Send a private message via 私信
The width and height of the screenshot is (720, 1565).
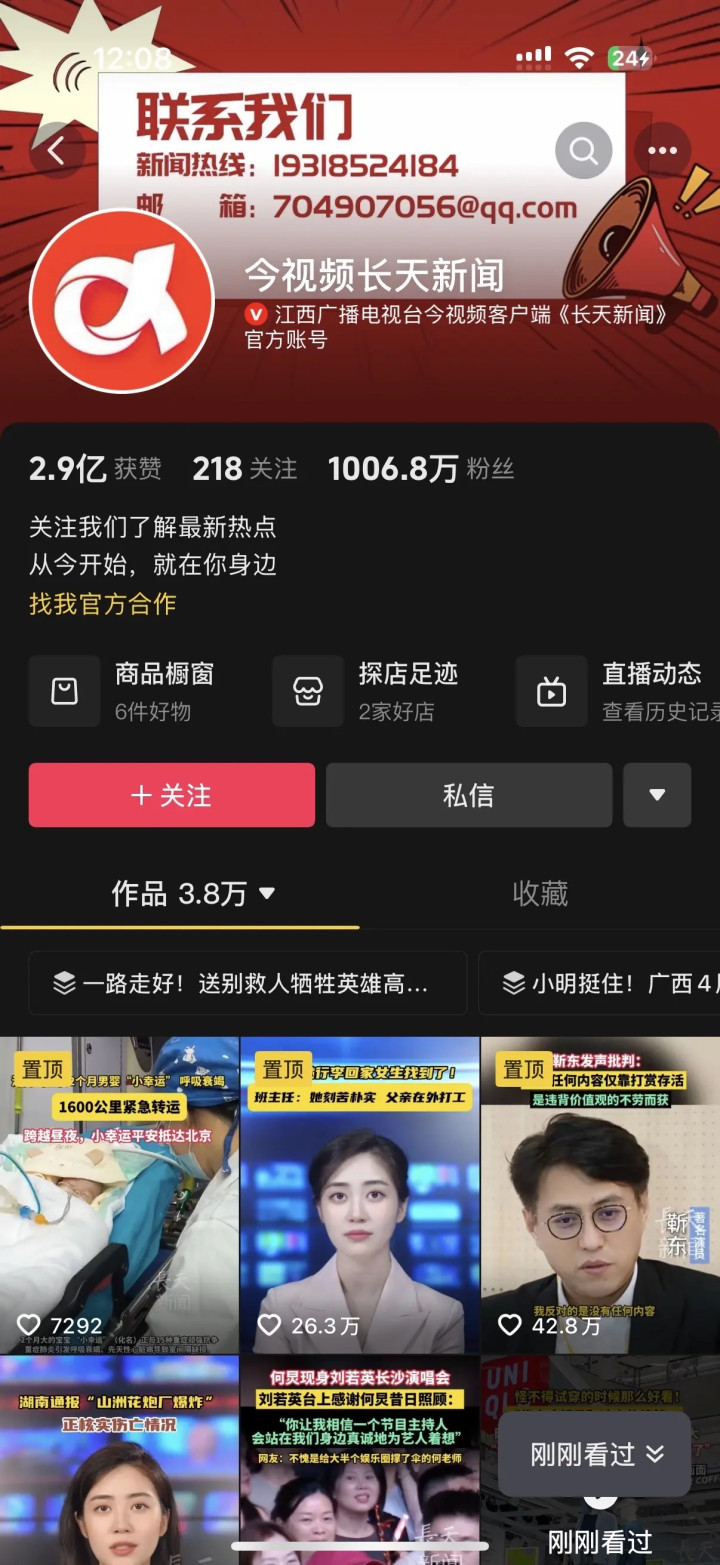469,795
